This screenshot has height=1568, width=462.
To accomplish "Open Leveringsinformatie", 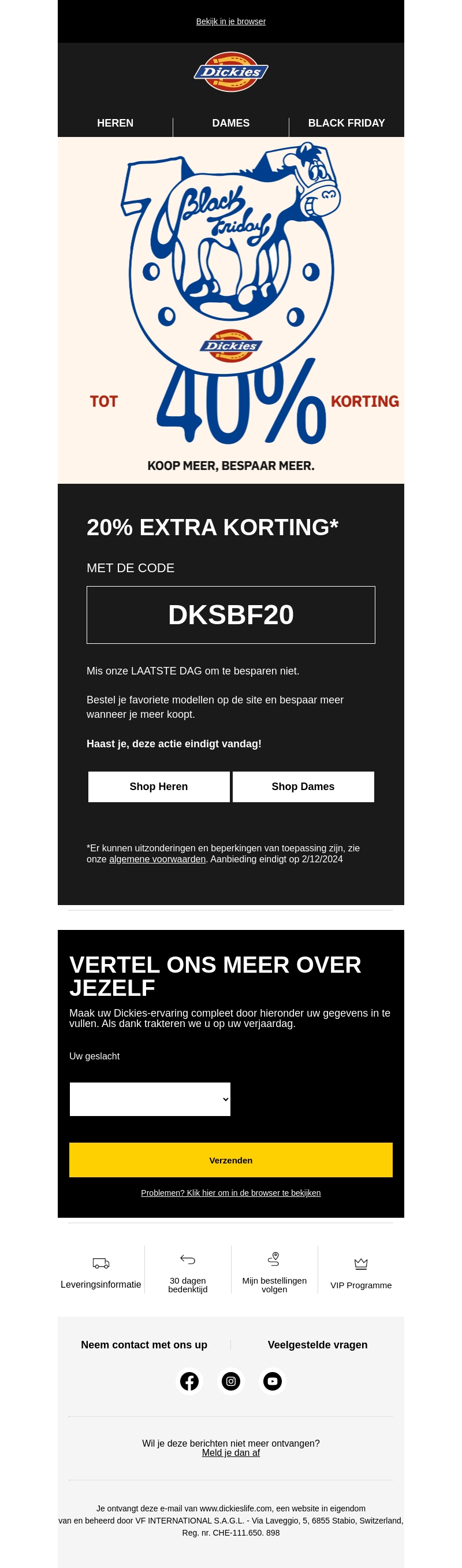I will 101,1272.
